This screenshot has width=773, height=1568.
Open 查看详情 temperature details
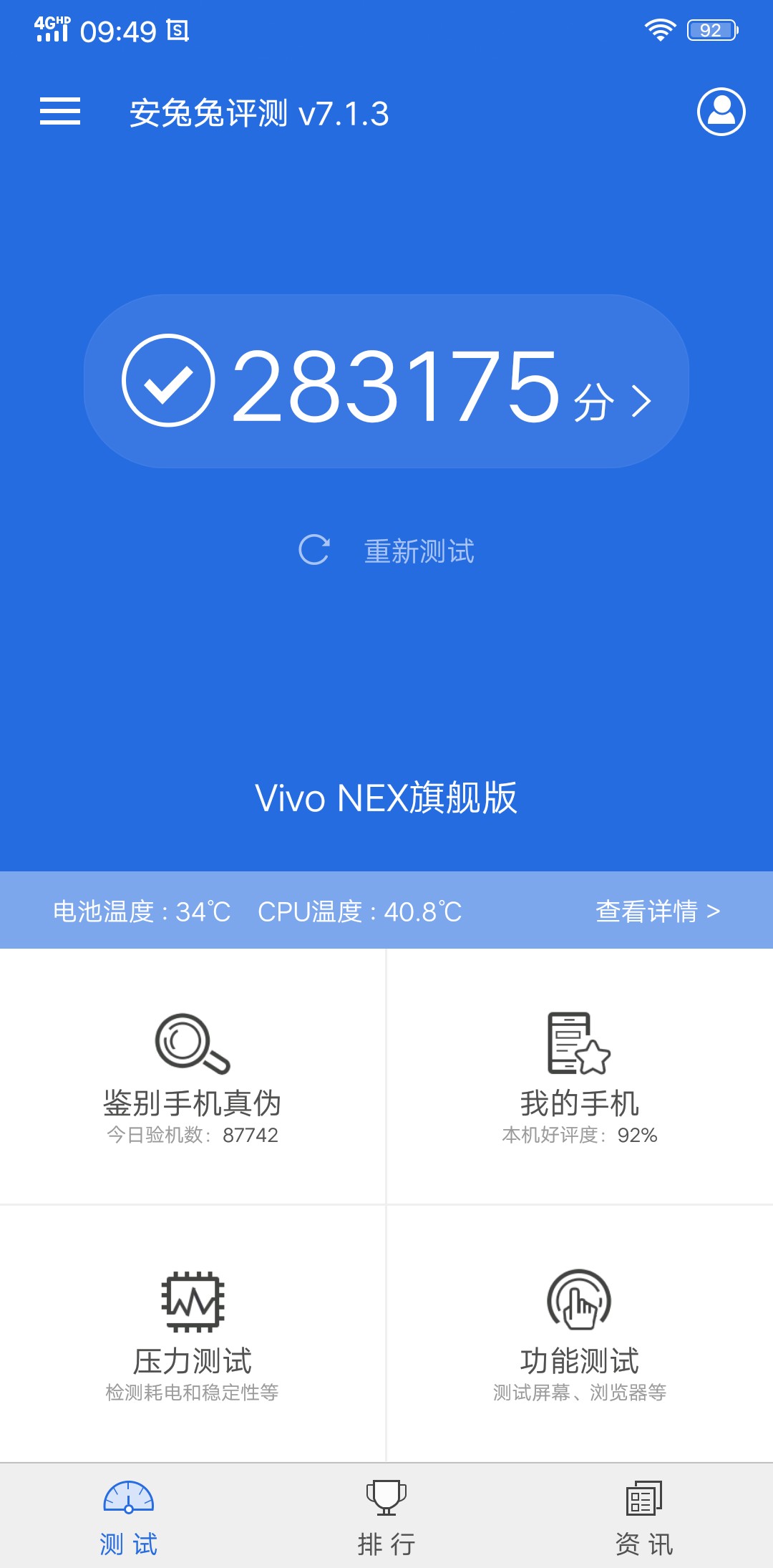point(658,911)
